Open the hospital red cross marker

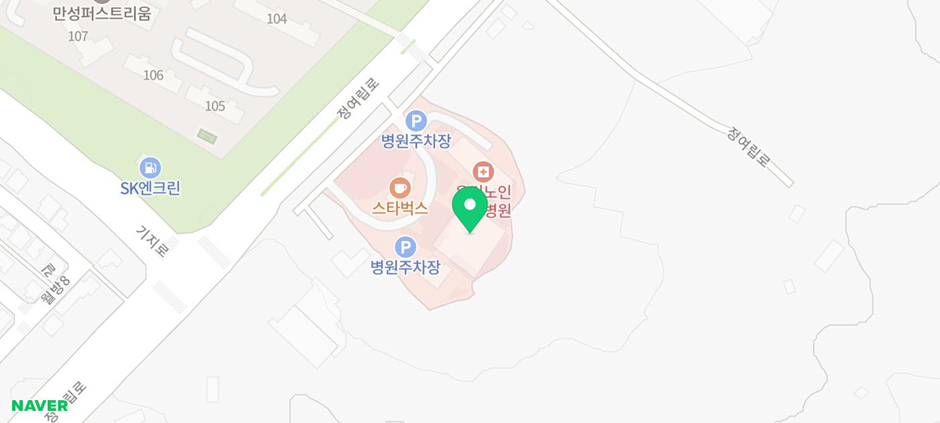click(483, 172)
